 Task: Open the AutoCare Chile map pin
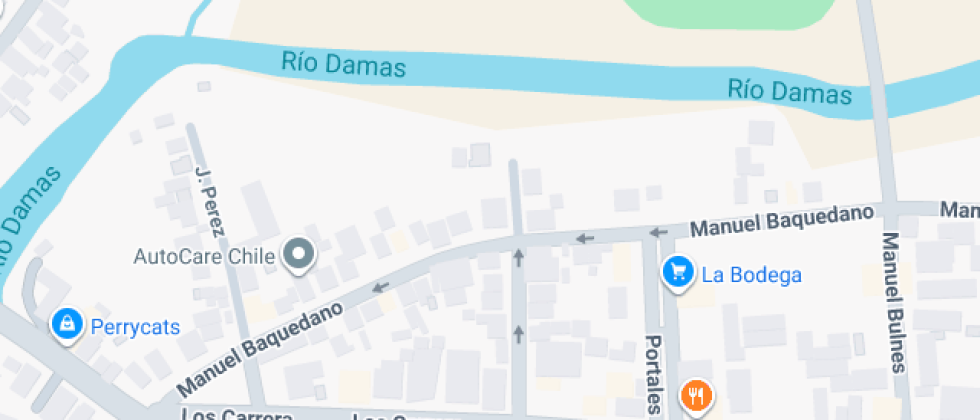[298, 255]
